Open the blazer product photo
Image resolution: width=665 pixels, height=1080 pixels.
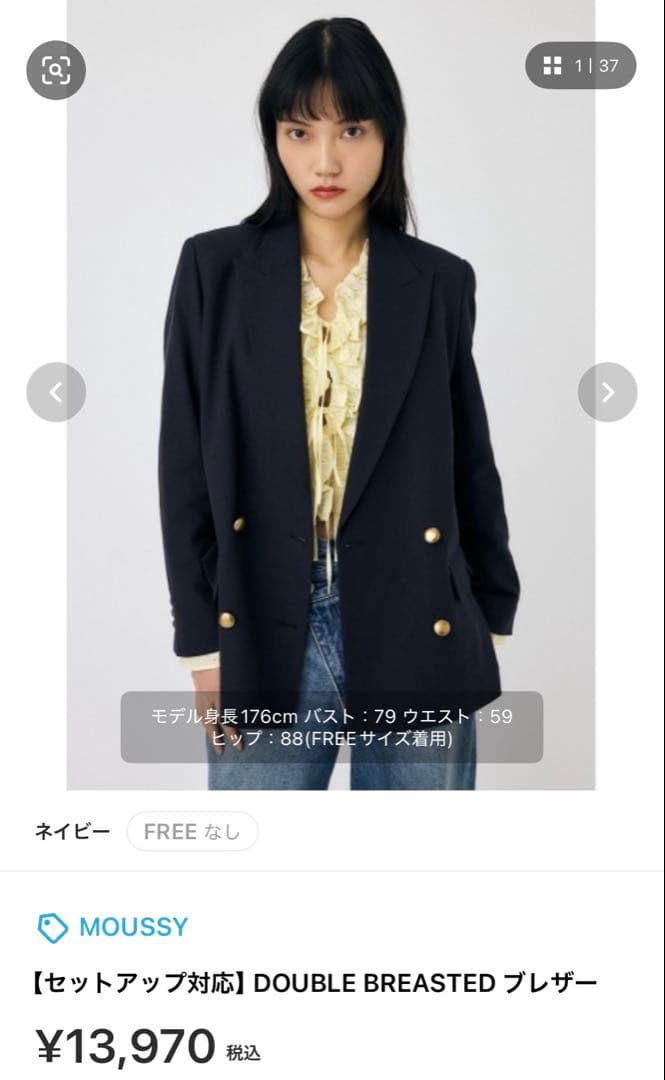coord(331,395)
